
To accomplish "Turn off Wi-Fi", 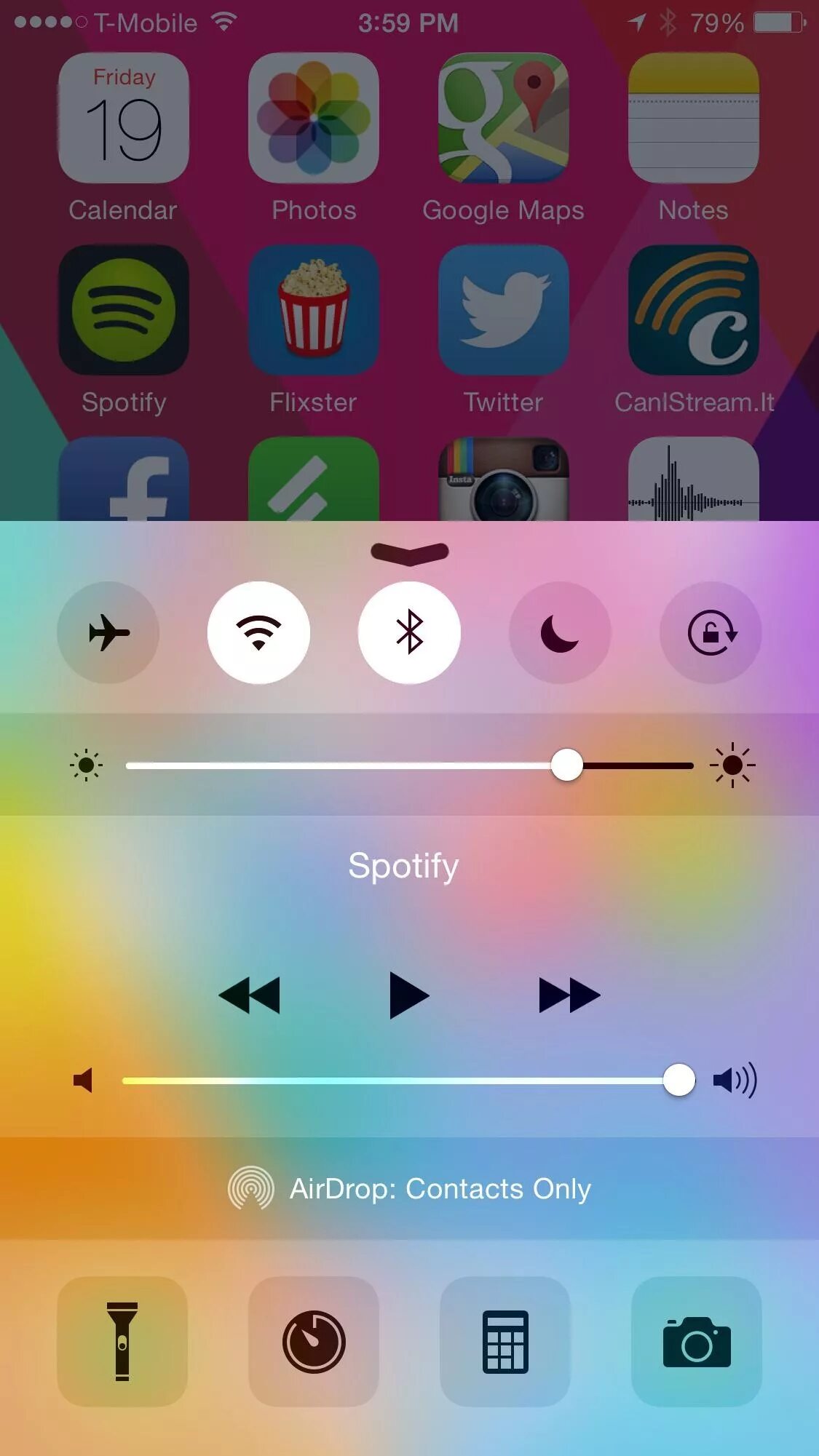I will pyautogui.click(x=258, y=632).
